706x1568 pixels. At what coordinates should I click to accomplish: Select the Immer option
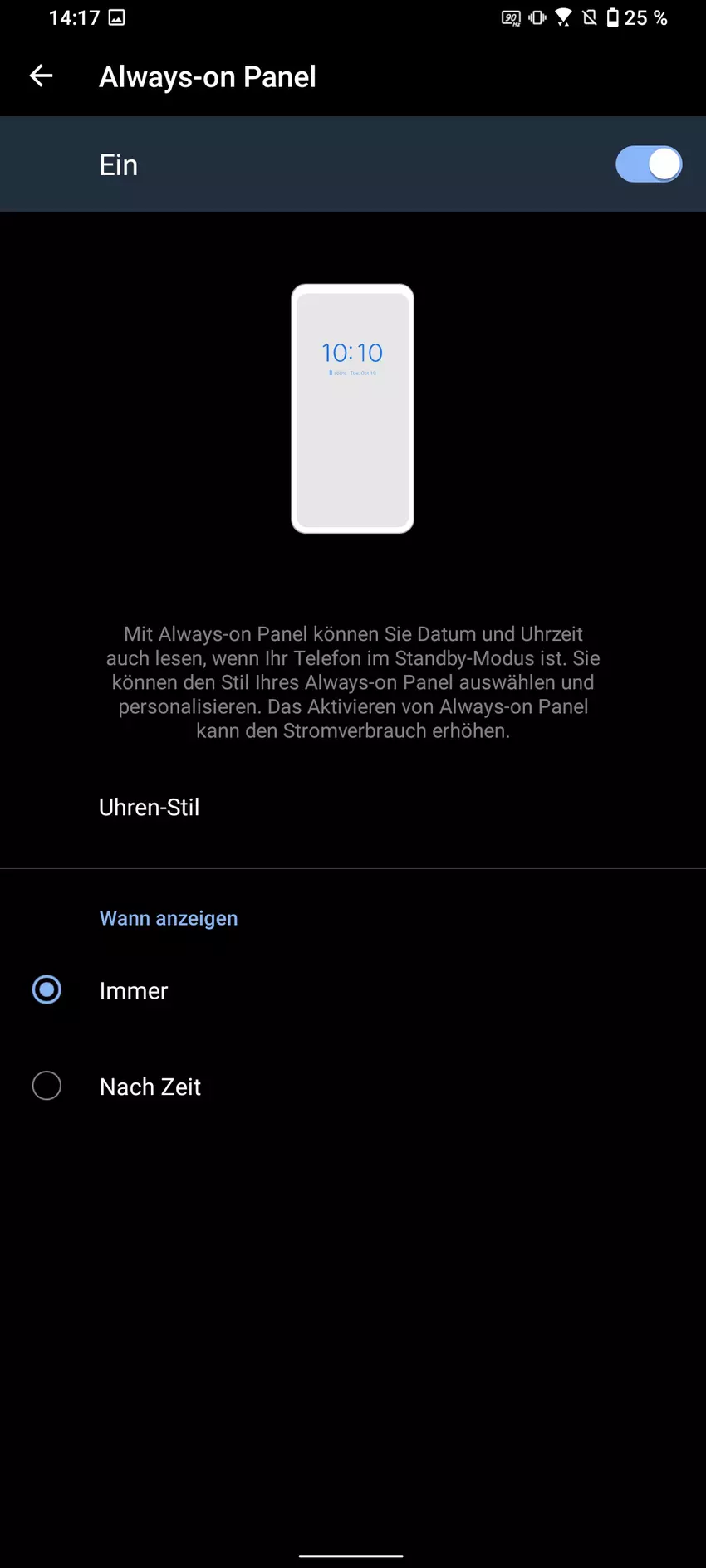click(x=47, y=989)
